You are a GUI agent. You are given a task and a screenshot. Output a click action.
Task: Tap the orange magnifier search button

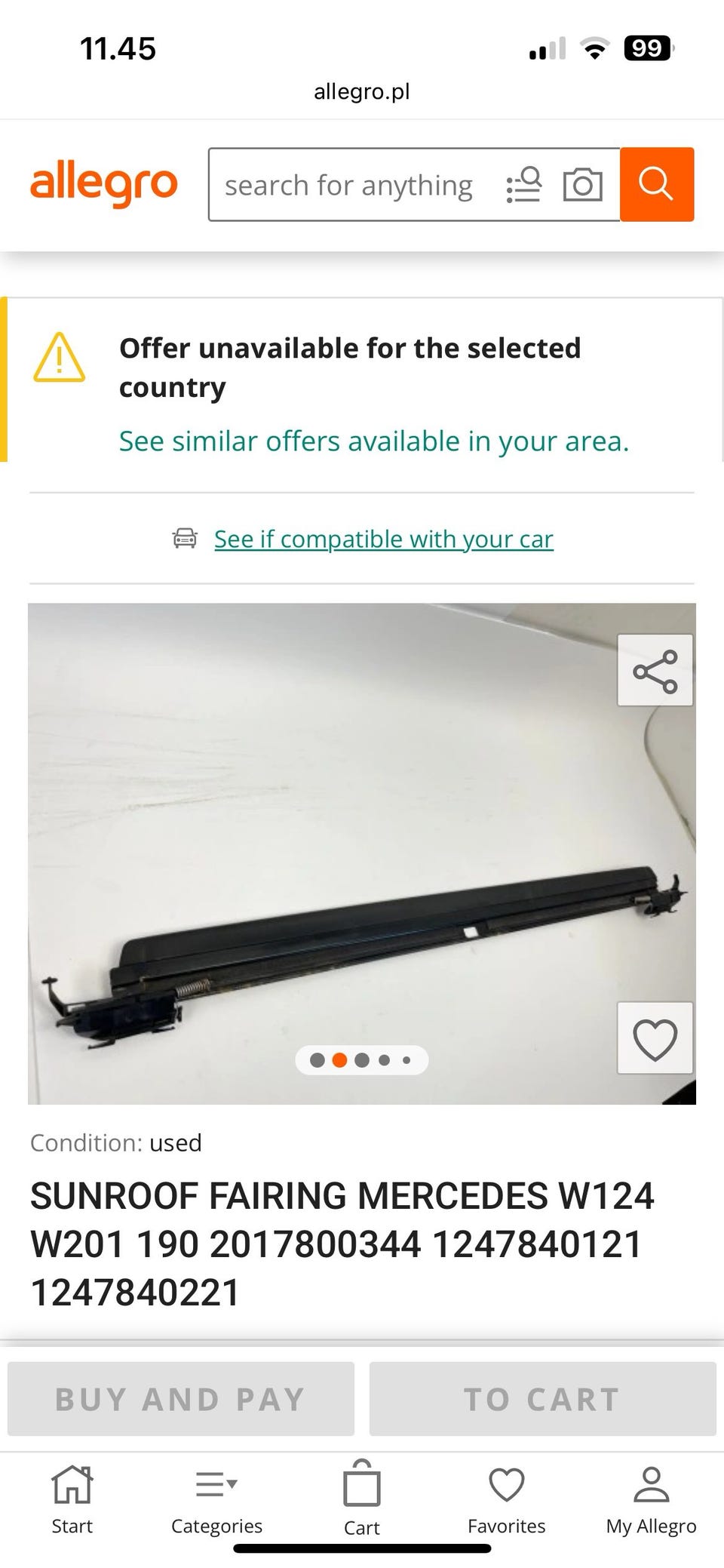point(657,185)
